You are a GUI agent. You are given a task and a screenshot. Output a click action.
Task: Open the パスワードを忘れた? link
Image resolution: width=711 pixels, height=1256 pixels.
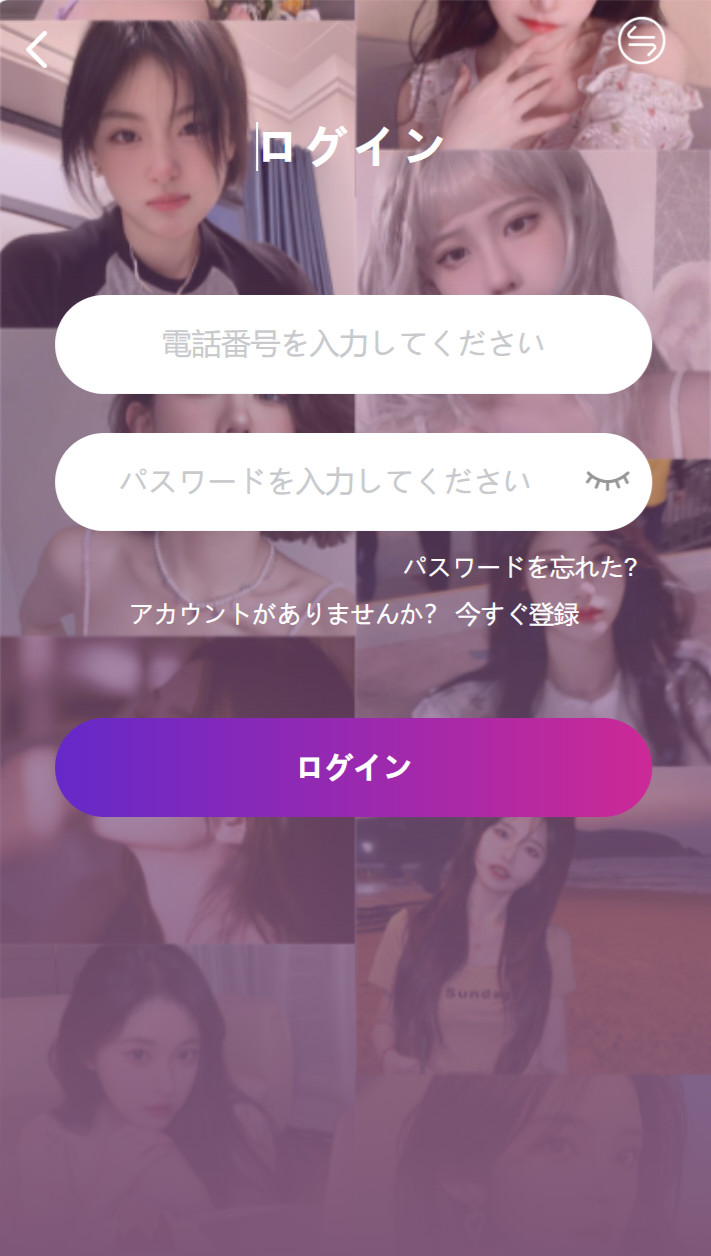pyautogui.click(x=520, y=567)
